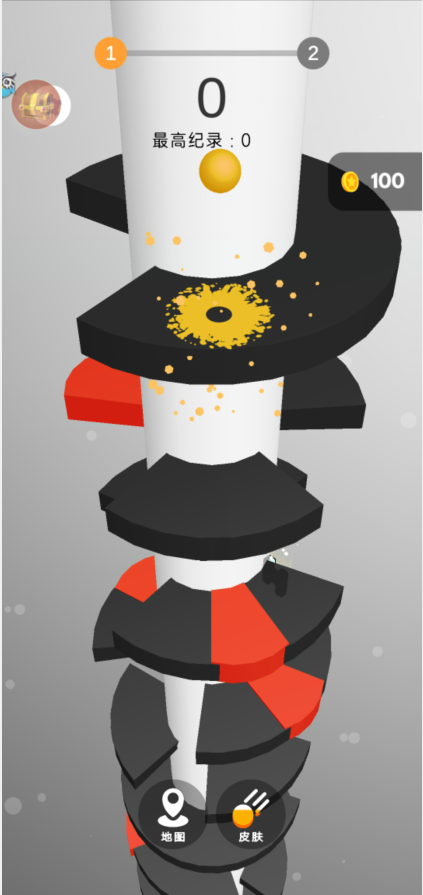Open the 皮肤 skins button
The width and height of the screenshot is (423, 895).
click(x=251, y=815)
